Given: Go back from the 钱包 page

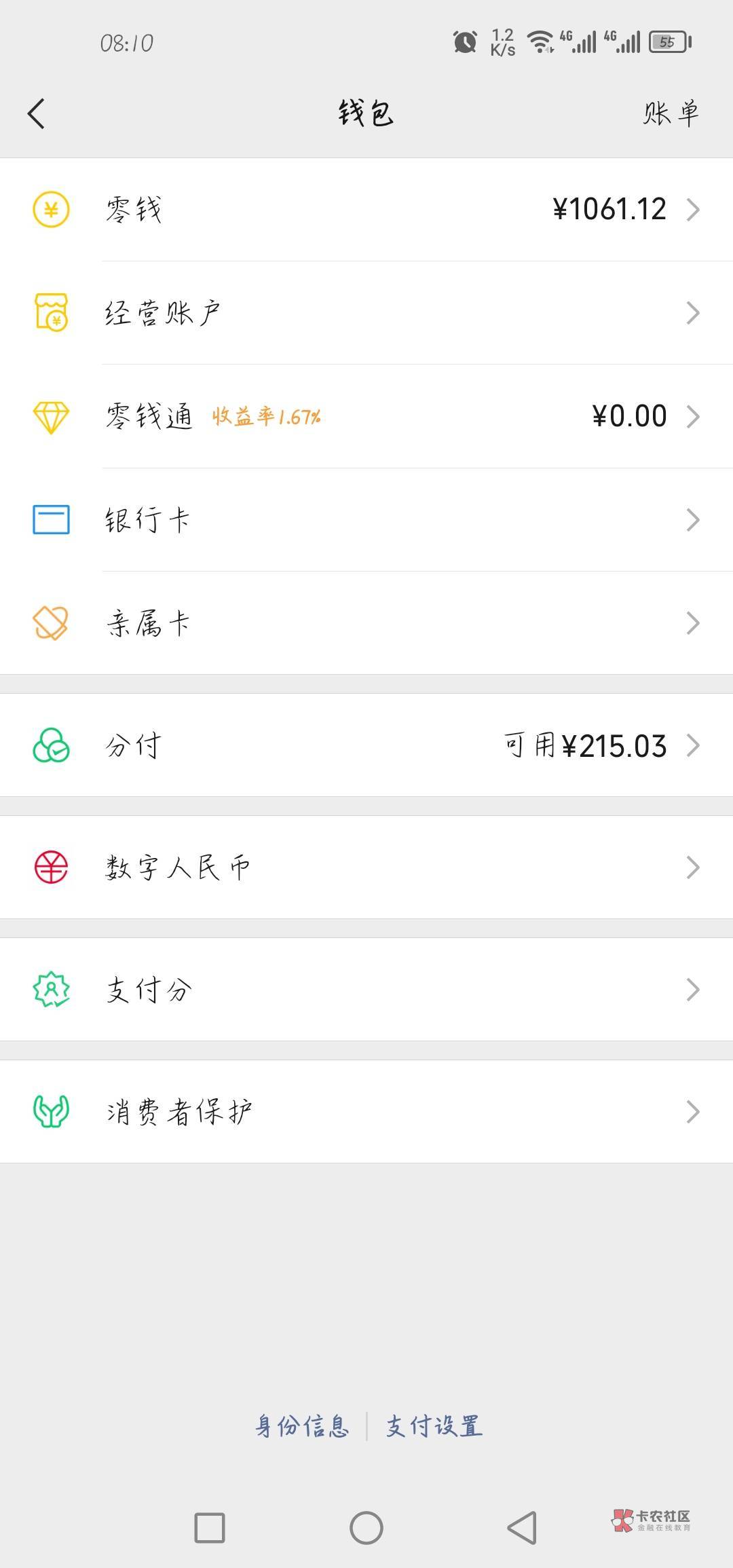Looking at the screenshot, I should (x=37, y=113).
